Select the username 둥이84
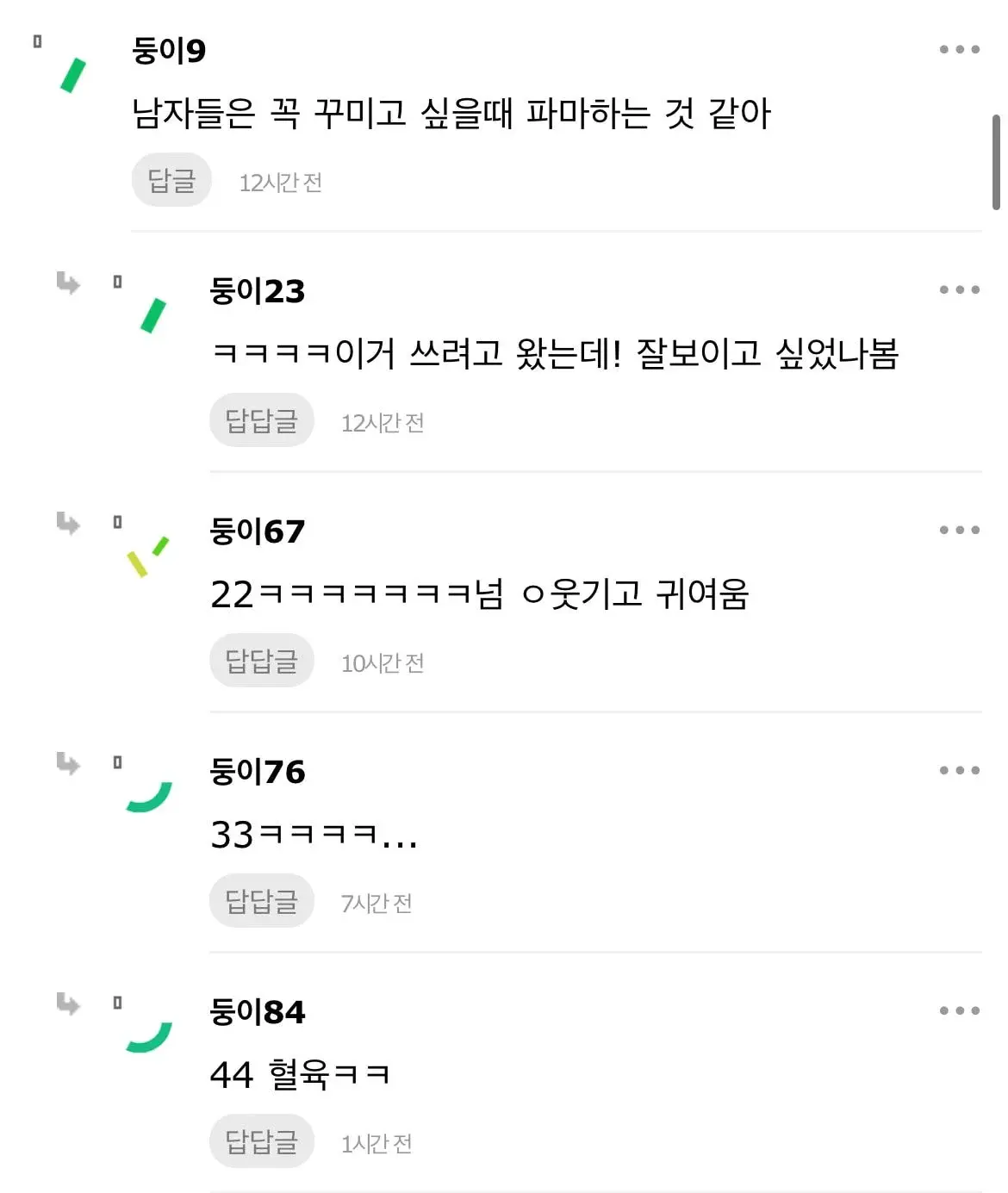Screen dimensions: 1008x1193 (258, 1013)
